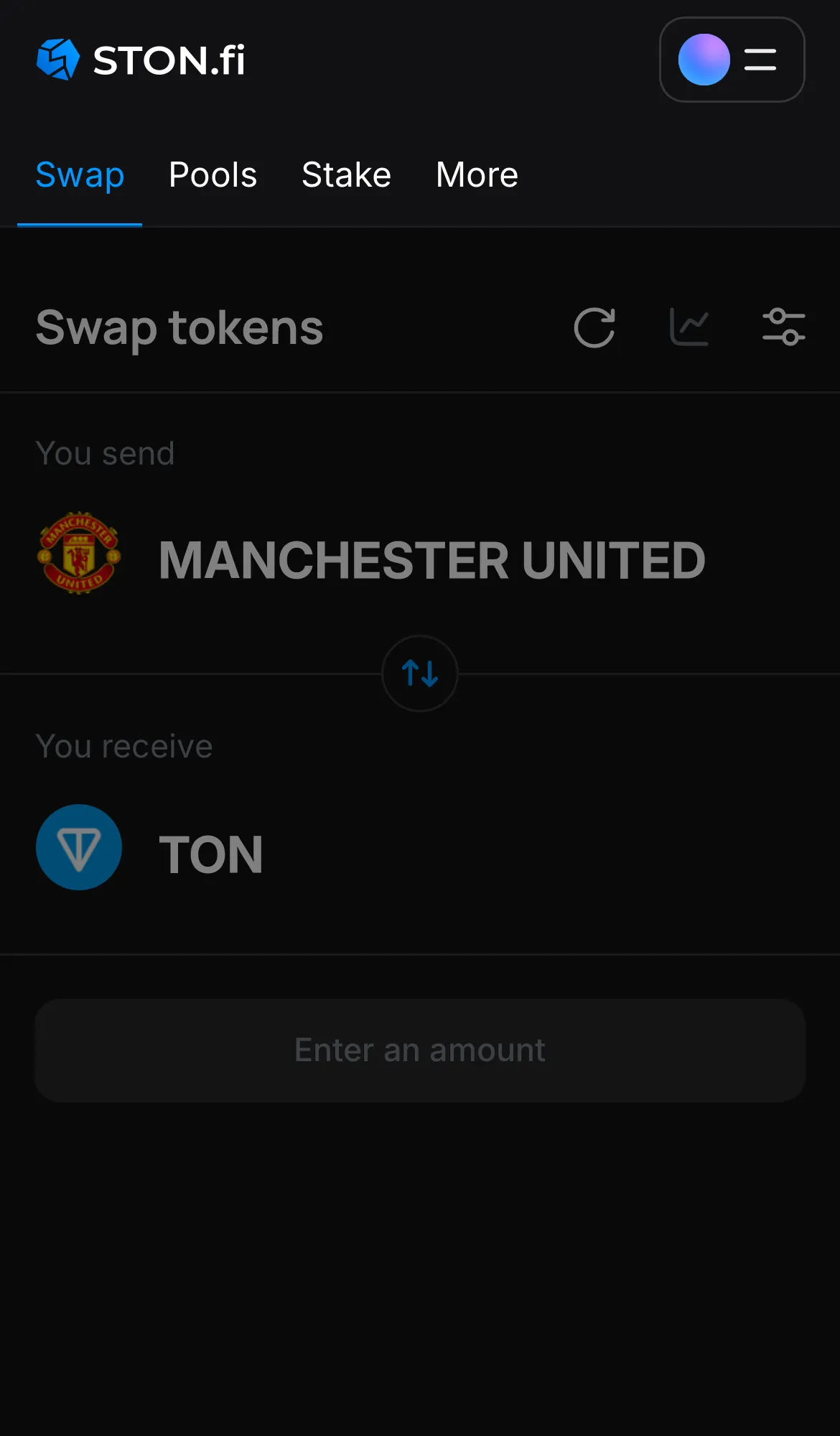Click the swap direction arrows icon
840x1436 pixels.
[420, 673]
